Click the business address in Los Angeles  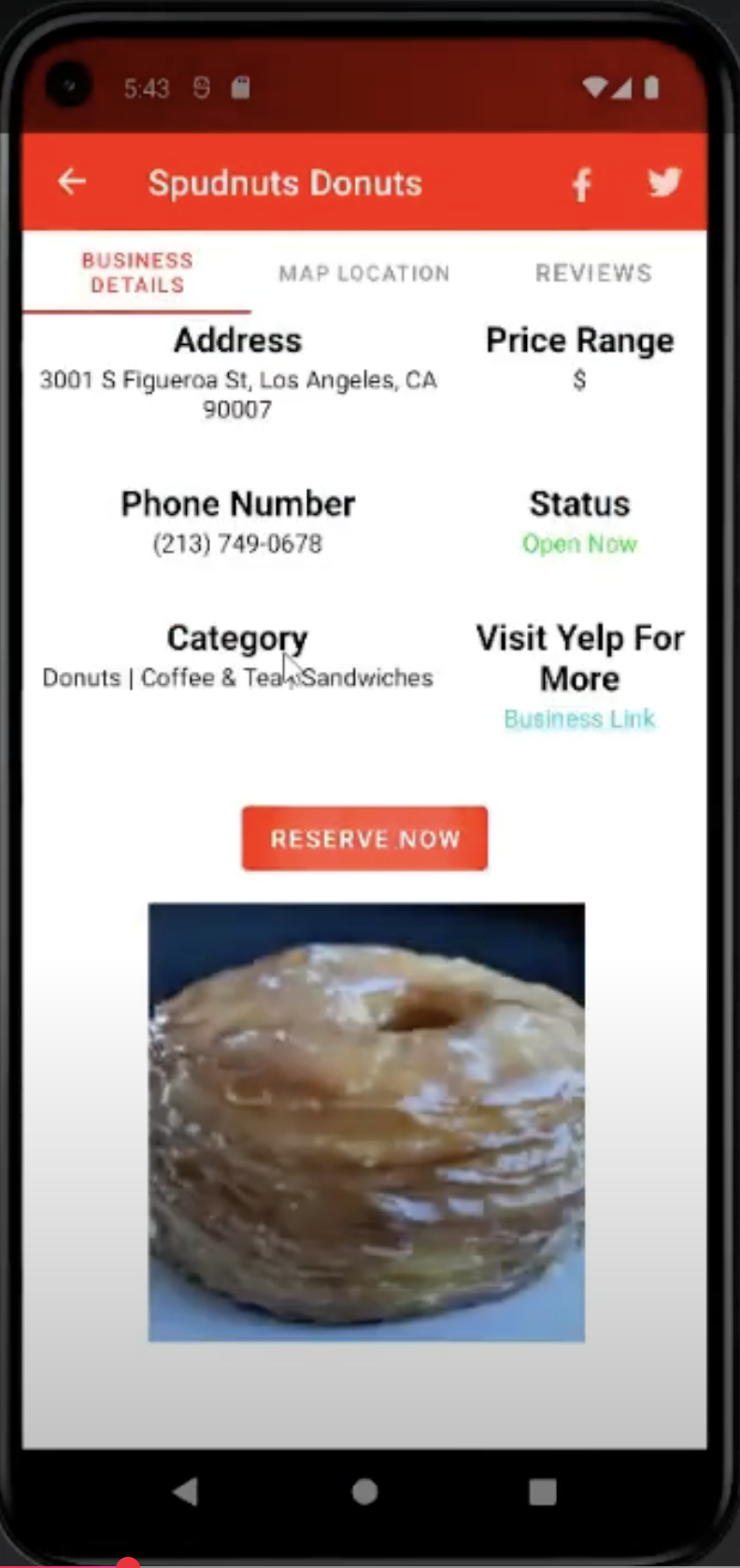238,393
